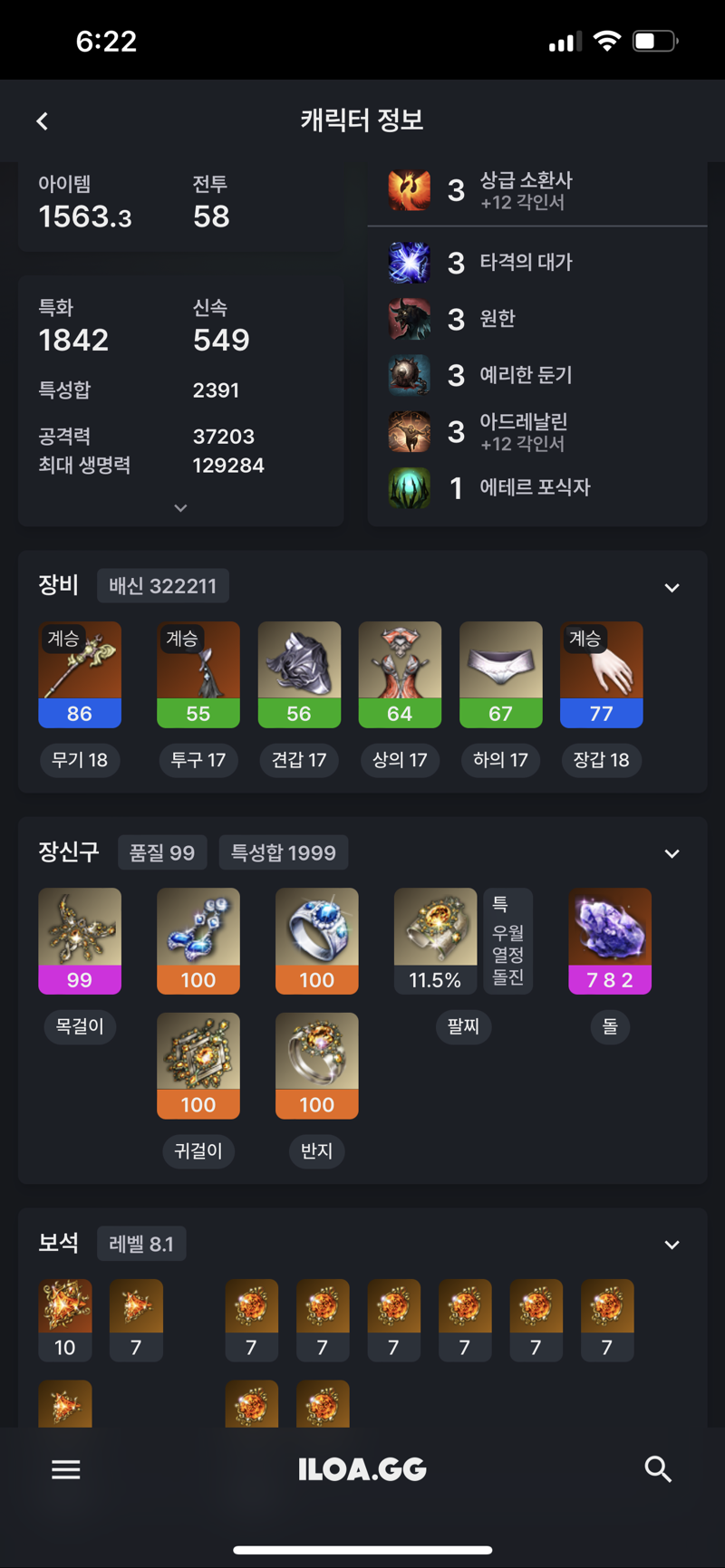The image size is (725, 1568).
Task: View the 팔찌 bracelet item
Action: coord(435,941)
